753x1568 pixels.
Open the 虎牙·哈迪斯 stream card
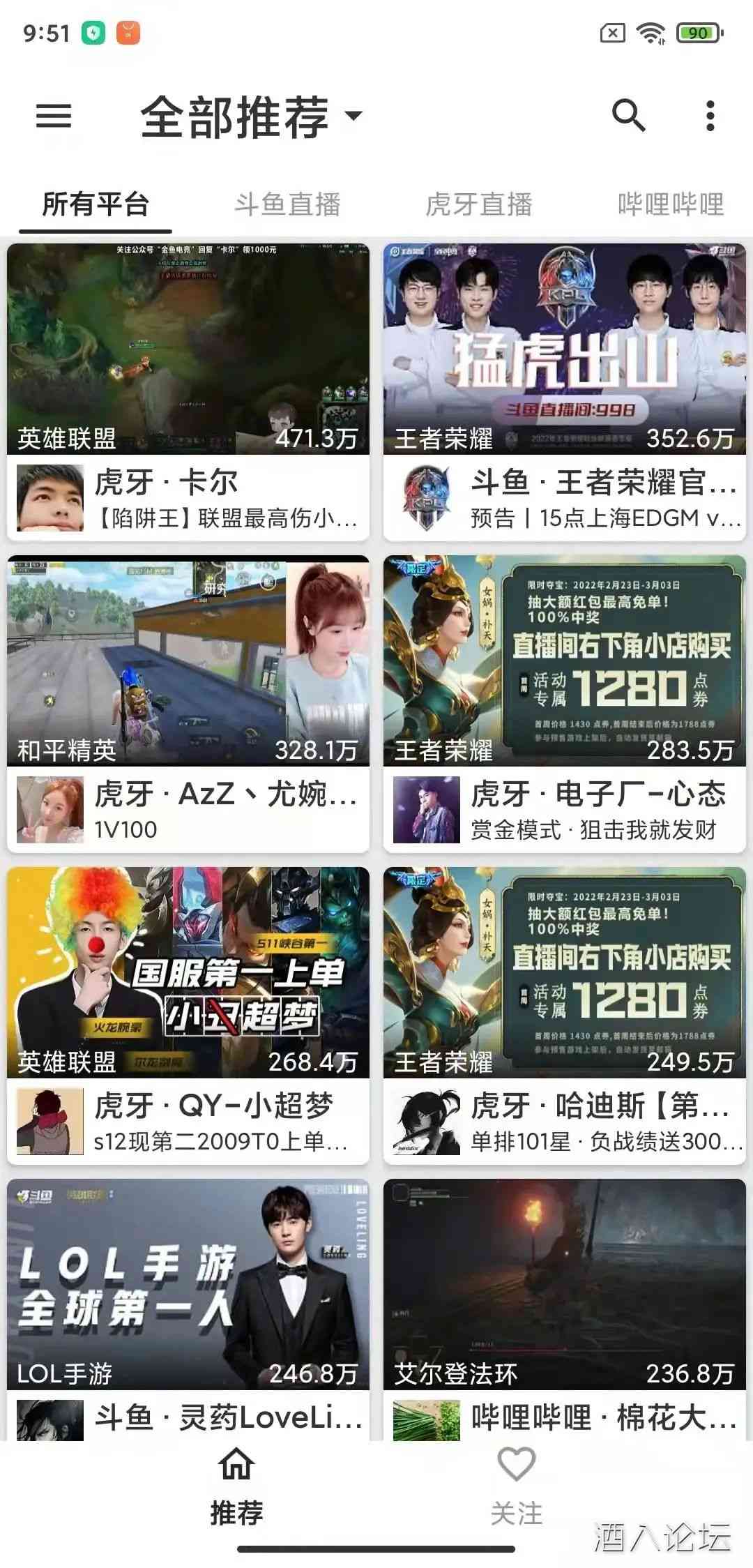pyautogui.click(x=565, y=1015)
